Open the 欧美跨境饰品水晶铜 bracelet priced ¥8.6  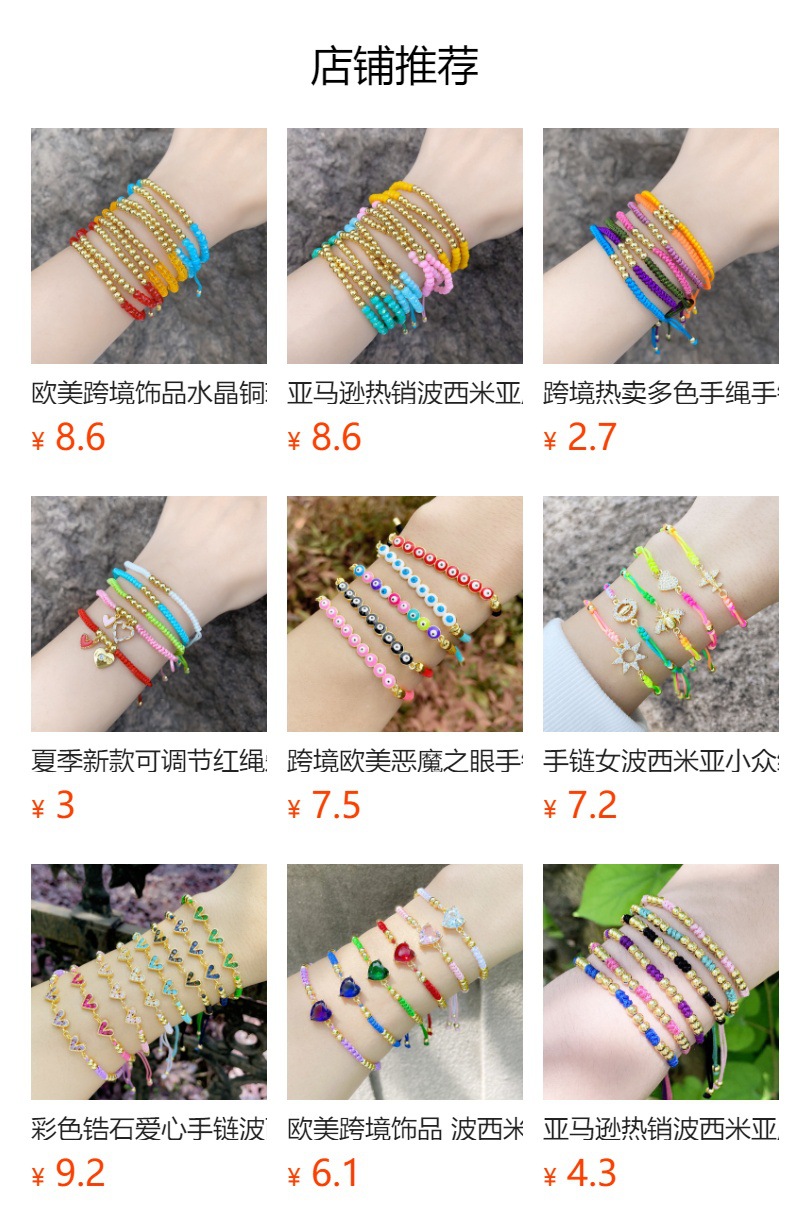tap(148, 246)
